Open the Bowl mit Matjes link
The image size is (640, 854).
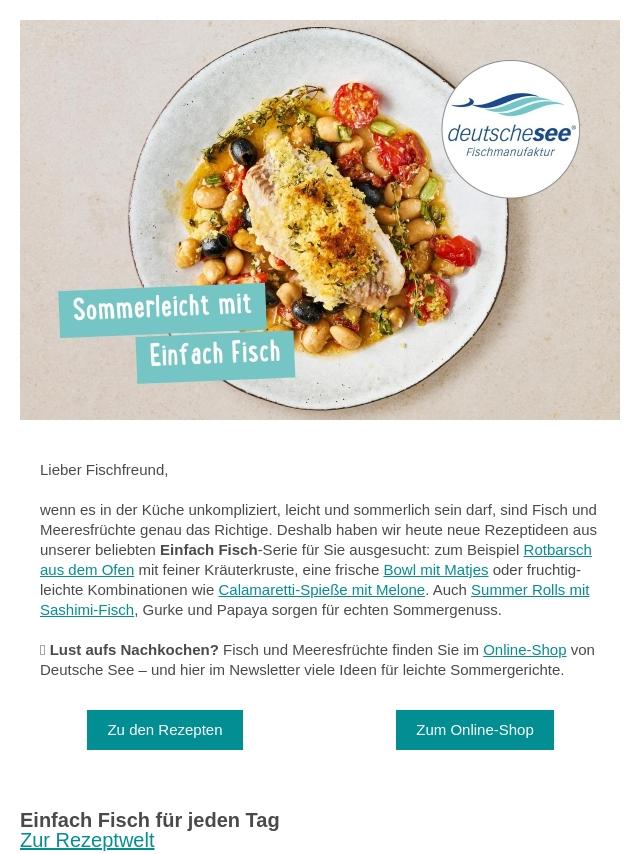tap(436, 570)
